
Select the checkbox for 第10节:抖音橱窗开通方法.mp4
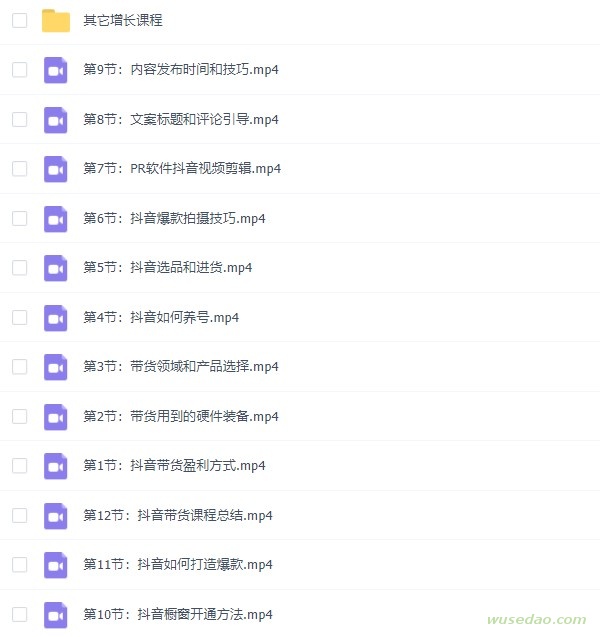[19, 614]
